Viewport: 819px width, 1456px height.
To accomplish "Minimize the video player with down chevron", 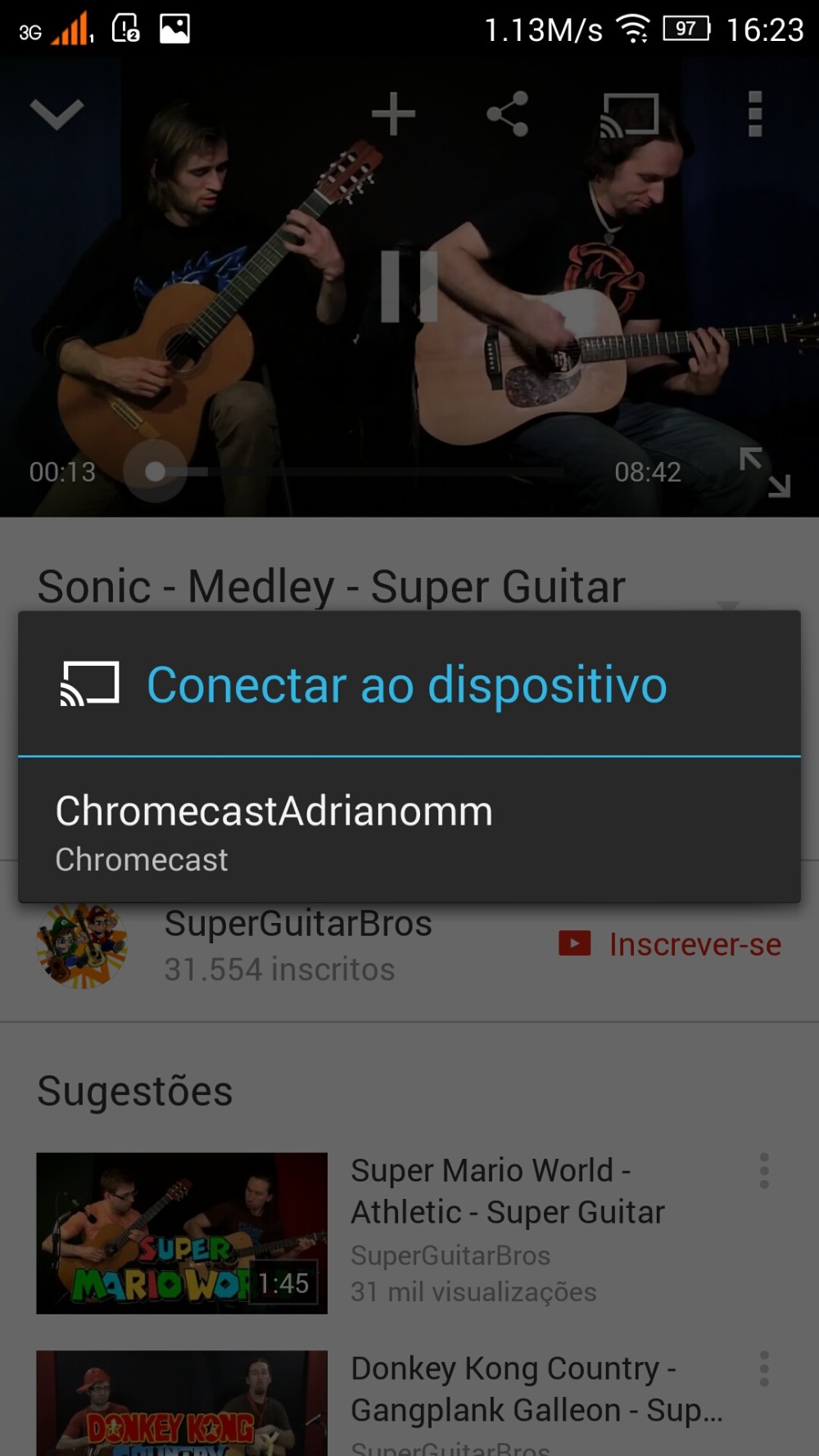I will pos(57,115).
